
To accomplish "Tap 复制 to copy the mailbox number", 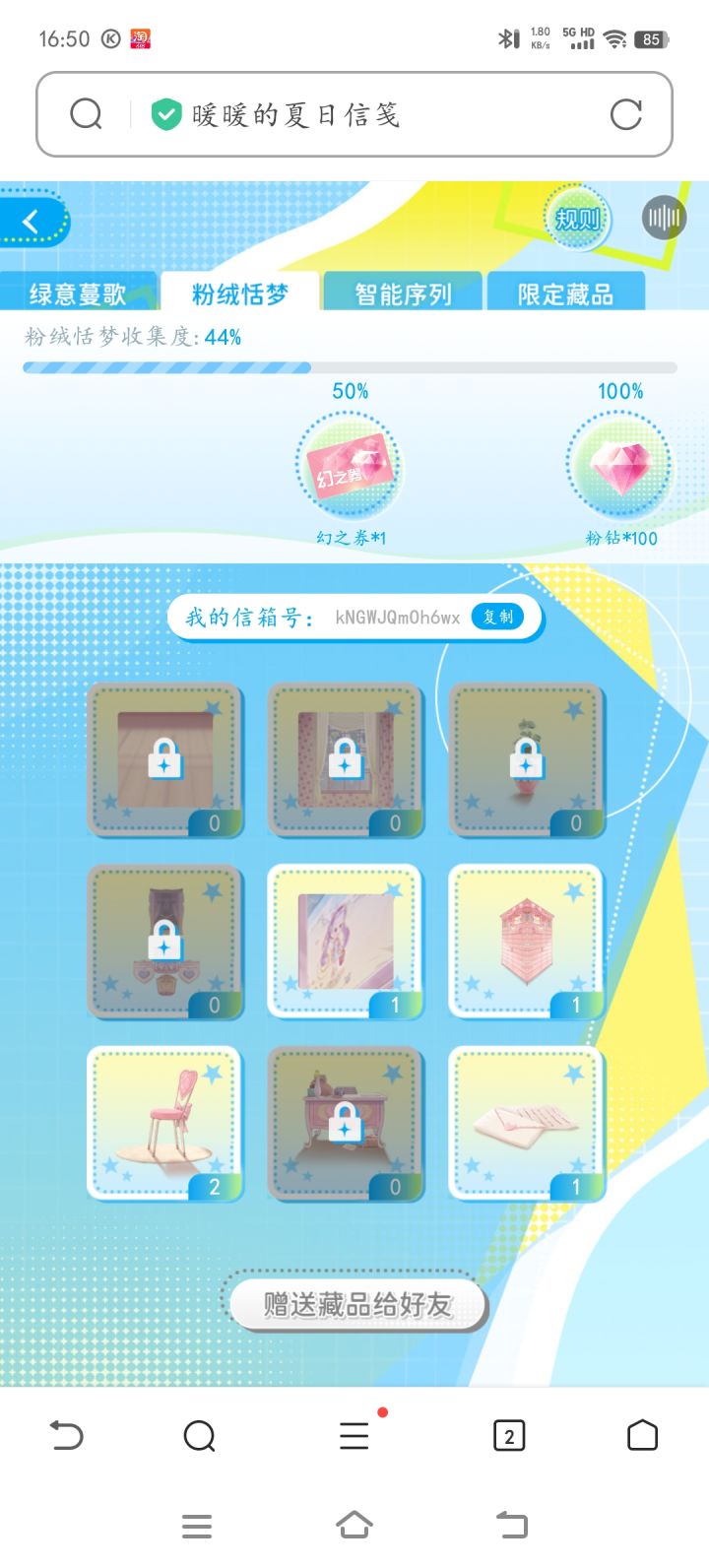I will (x=497, y=617).
